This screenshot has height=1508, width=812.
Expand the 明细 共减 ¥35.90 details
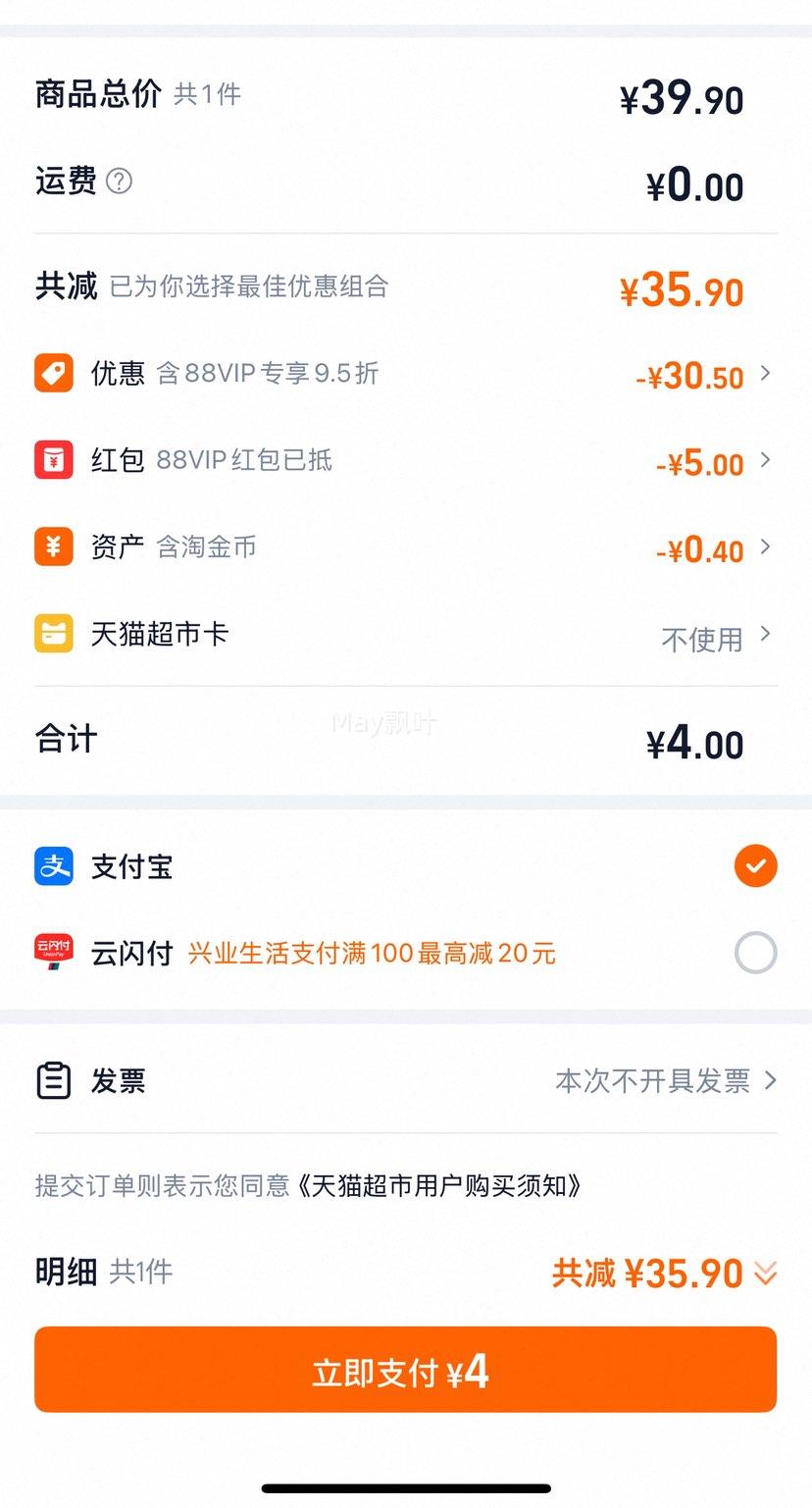pos(665,1273)
